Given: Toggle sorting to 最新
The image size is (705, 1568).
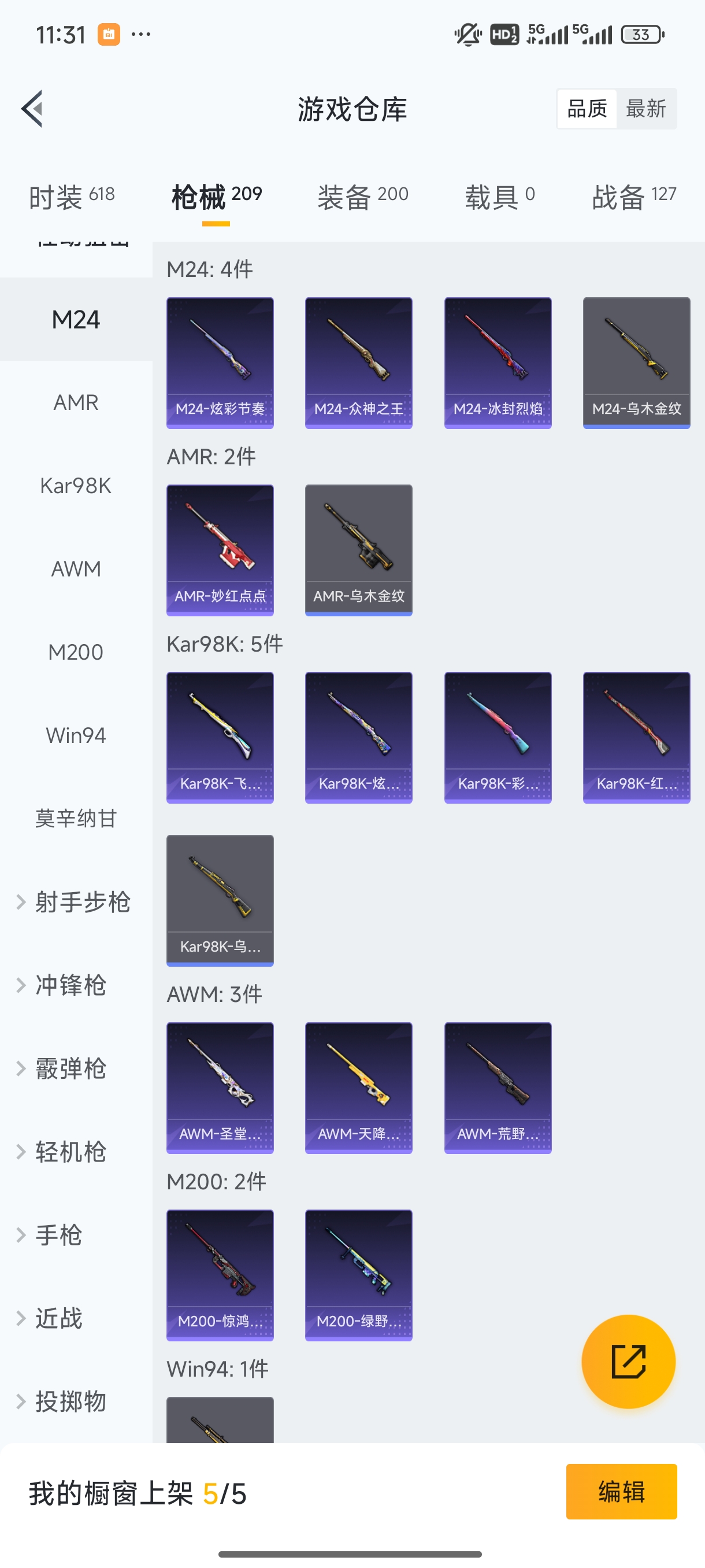Looking at the screenshot, I should click(x=647, y=108).
